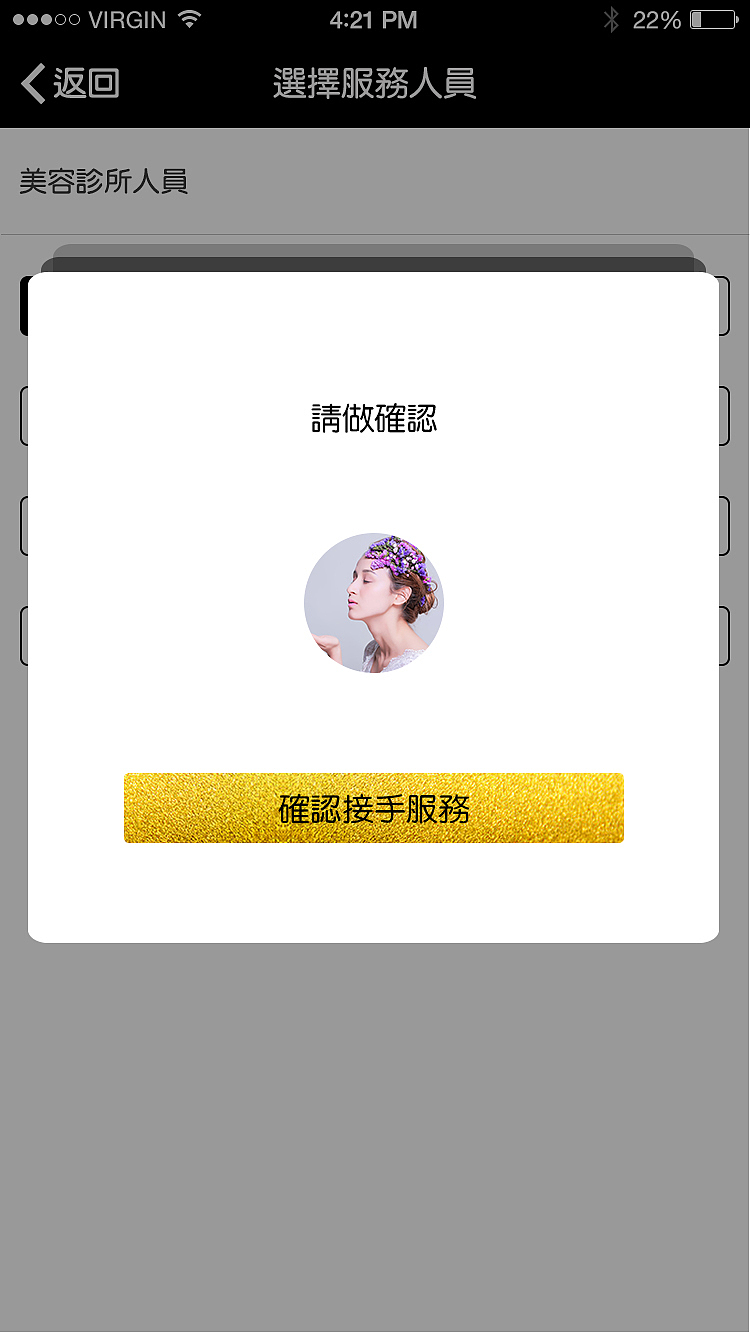
Task: Tap the dimmed background to dismiss dialog
Action: pyautogui.click(x=374, y=1150)
